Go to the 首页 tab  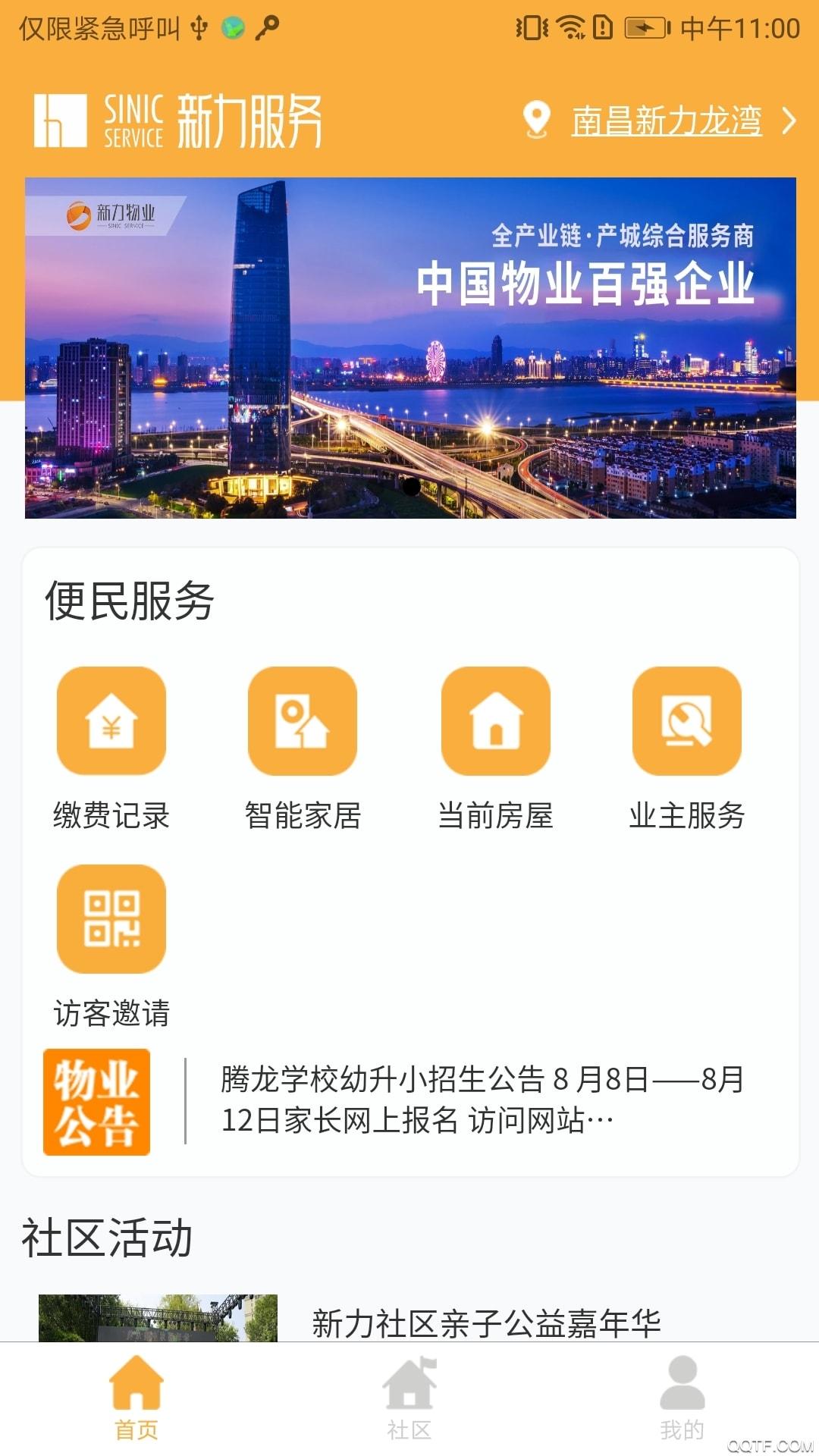click(136, 1398)
